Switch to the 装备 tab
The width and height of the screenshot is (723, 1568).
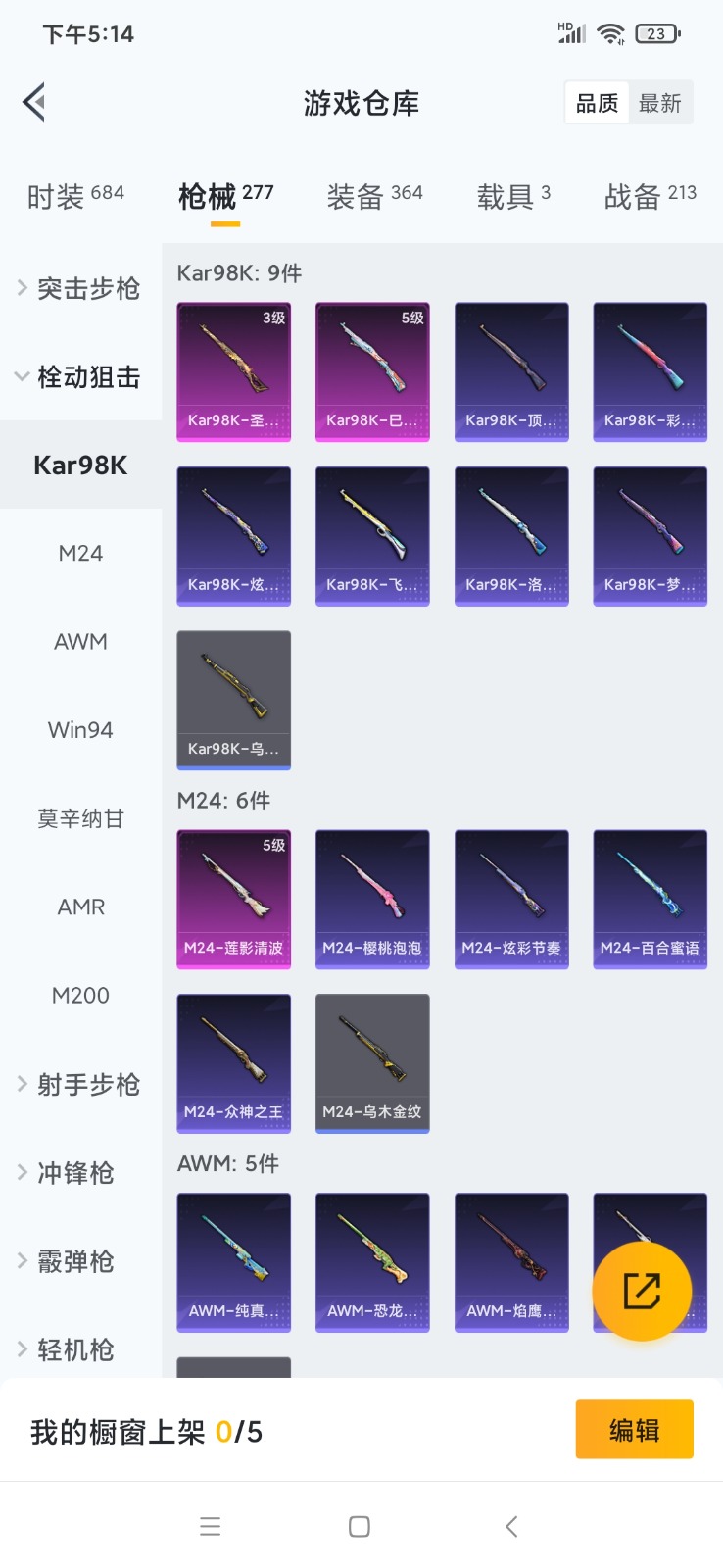(x=374, y=196)
